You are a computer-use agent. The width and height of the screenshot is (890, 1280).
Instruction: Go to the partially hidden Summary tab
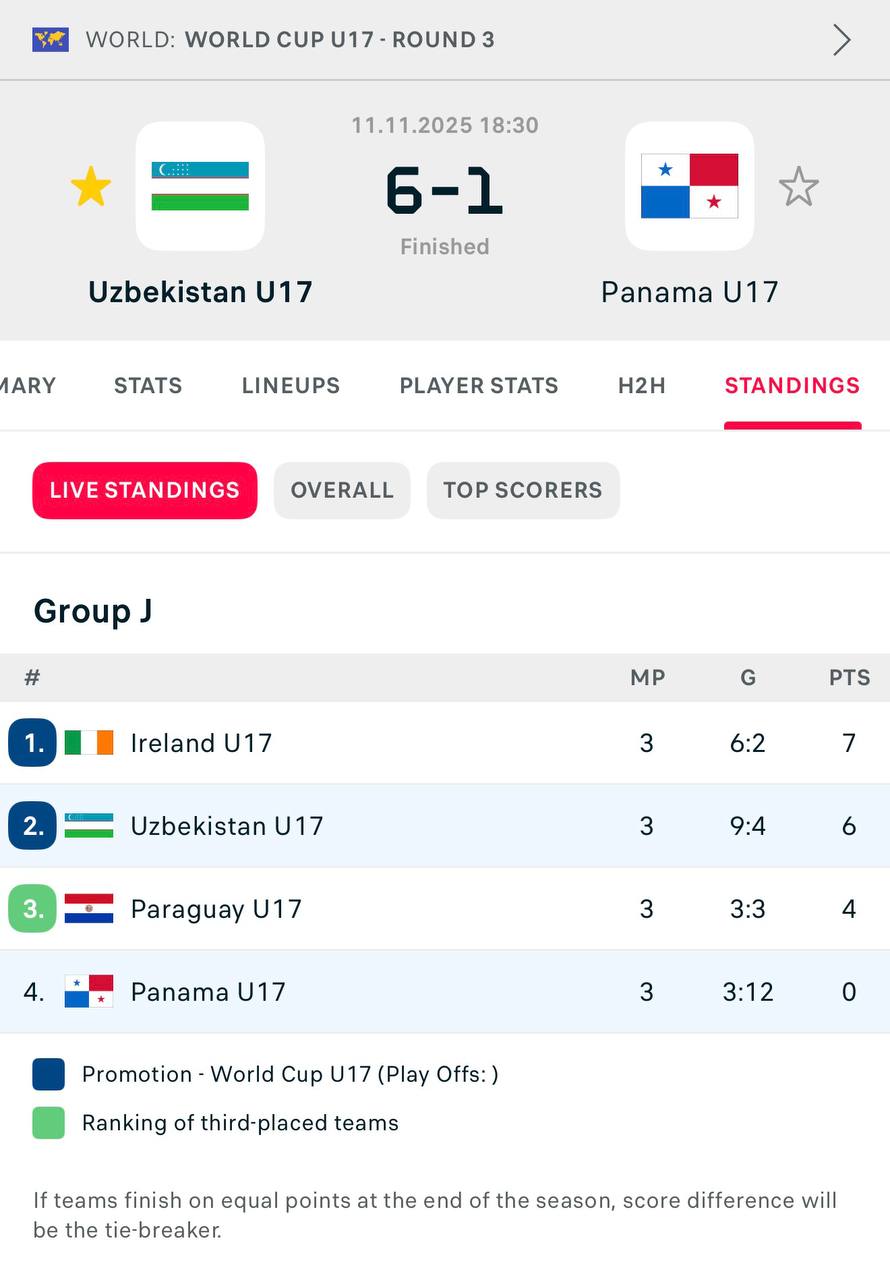click(x=28, y=386)
